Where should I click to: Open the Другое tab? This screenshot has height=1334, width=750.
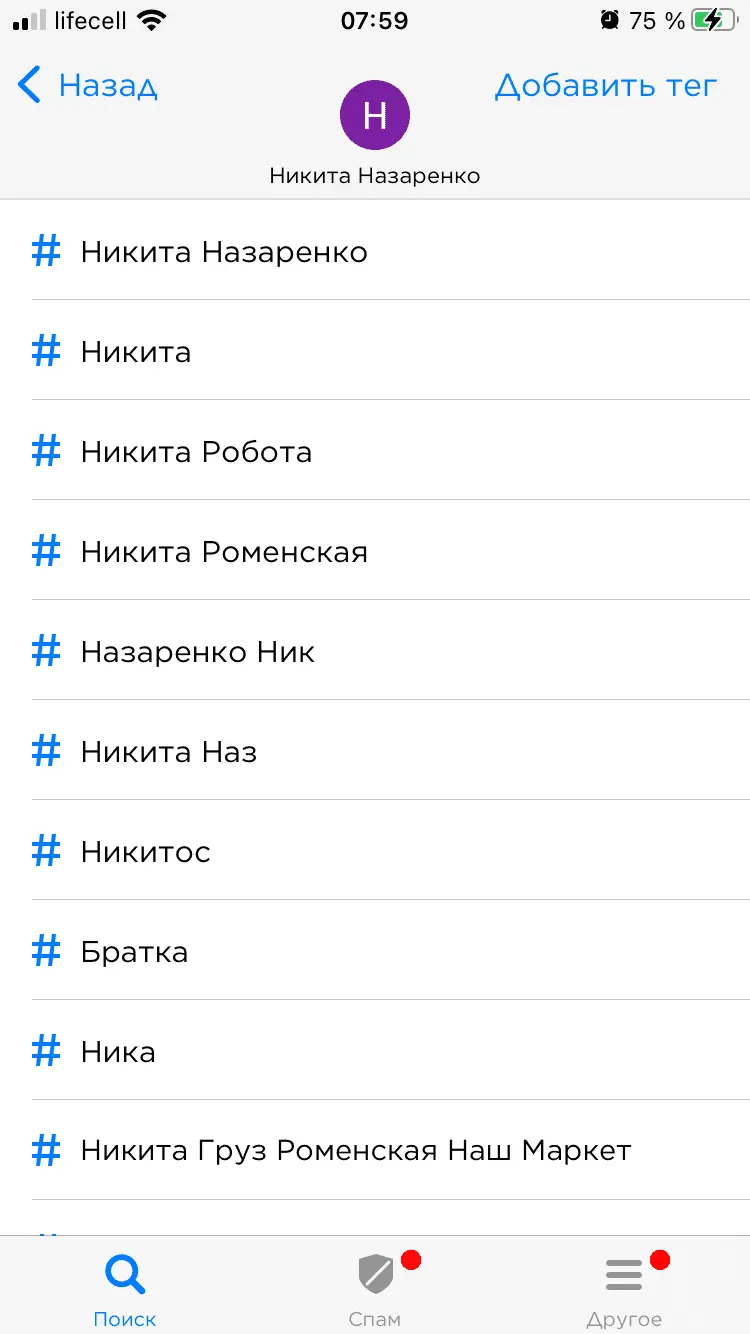[x=624, y=1290]
